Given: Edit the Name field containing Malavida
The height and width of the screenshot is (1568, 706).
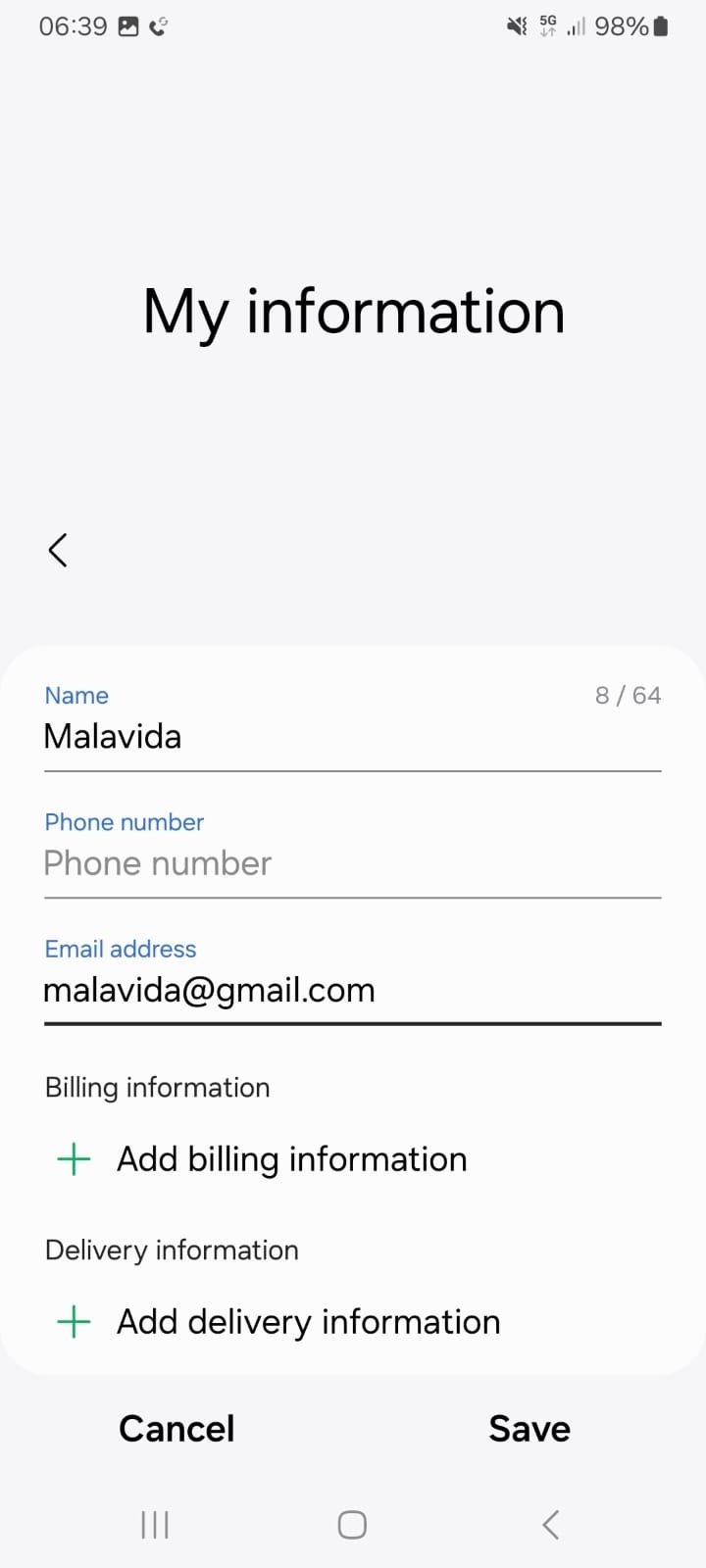Looking at the screenshot, I should coord(352,737).
